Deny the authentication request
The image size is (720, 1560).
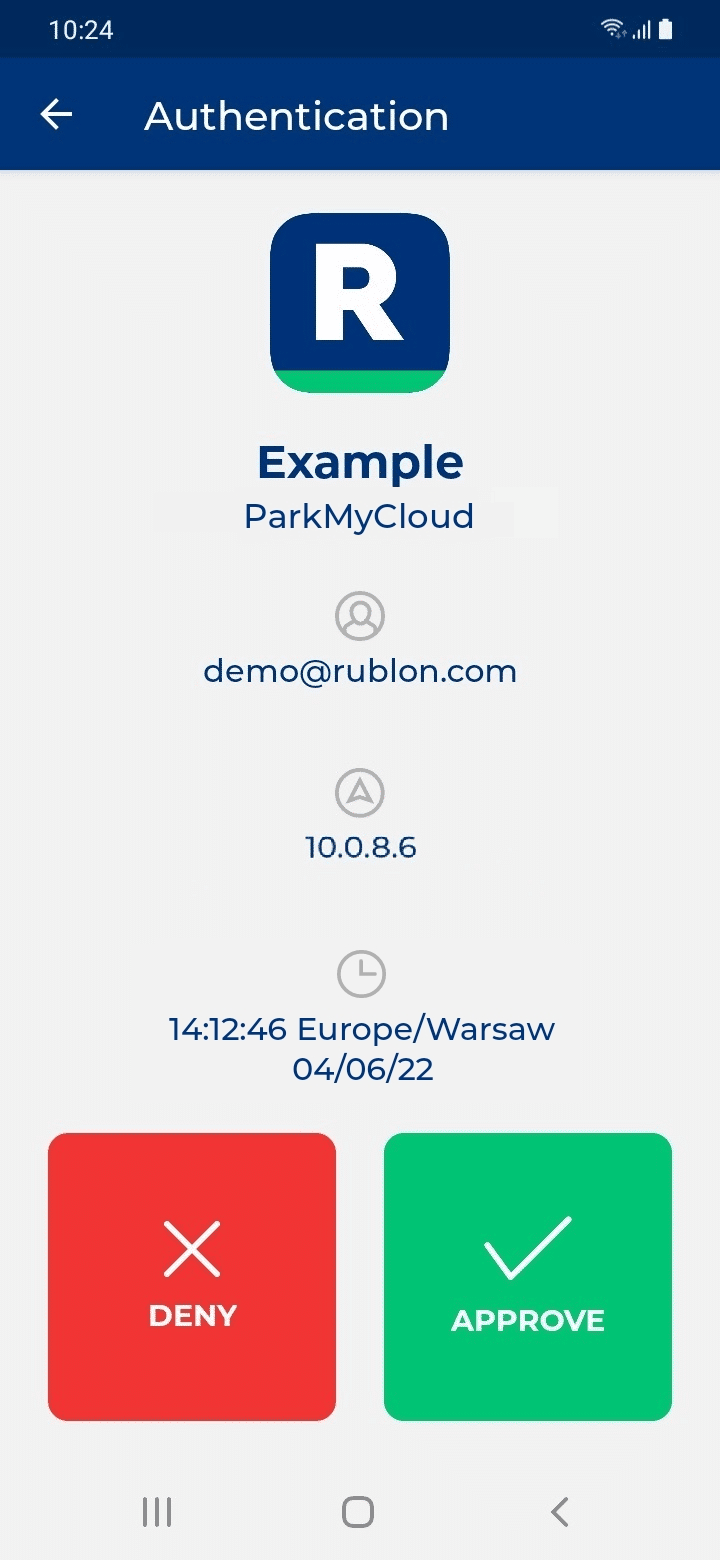[192, 1275]
